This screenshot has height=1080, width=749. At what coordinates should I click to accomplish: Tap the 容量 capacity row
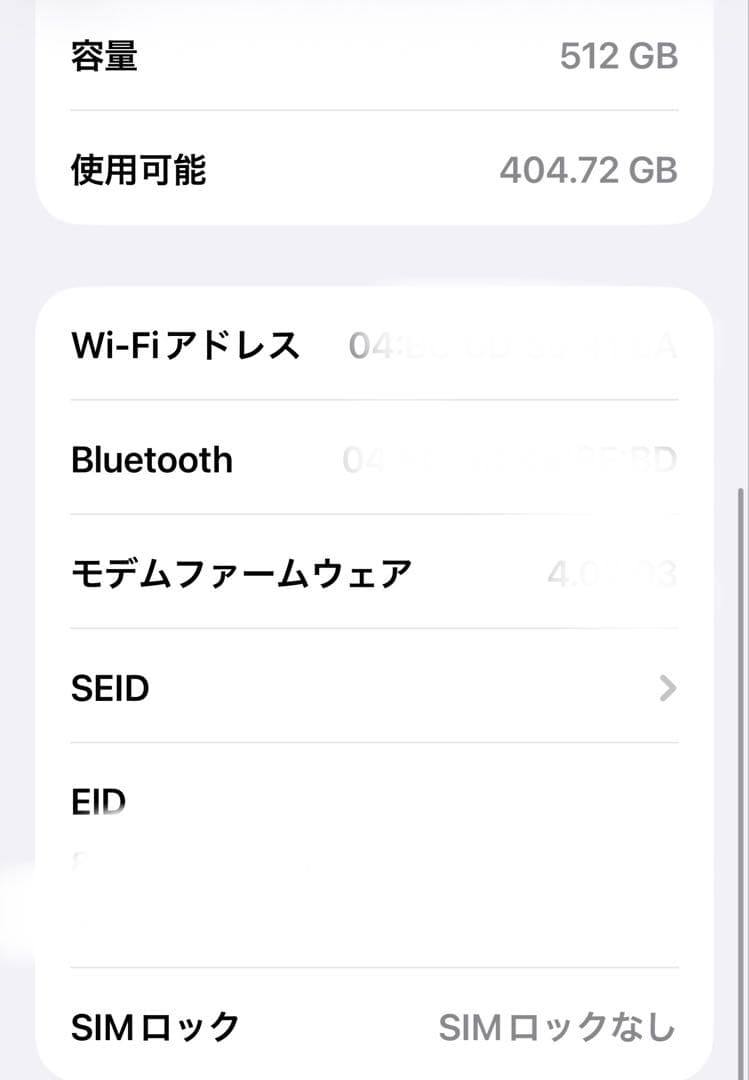(374, 55)
